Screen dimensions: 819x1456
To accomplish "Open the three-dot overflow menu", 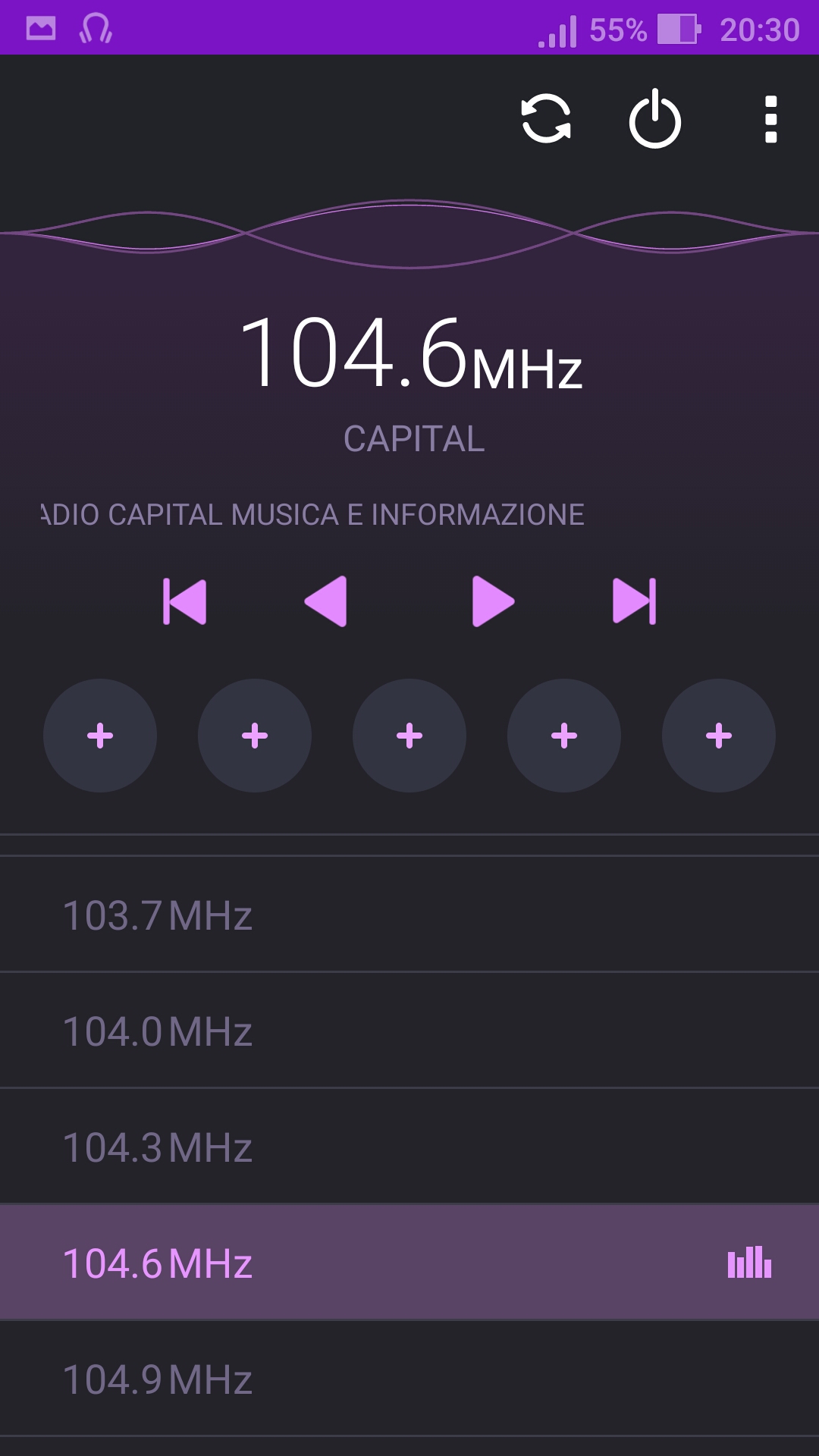I will [771, 119].
